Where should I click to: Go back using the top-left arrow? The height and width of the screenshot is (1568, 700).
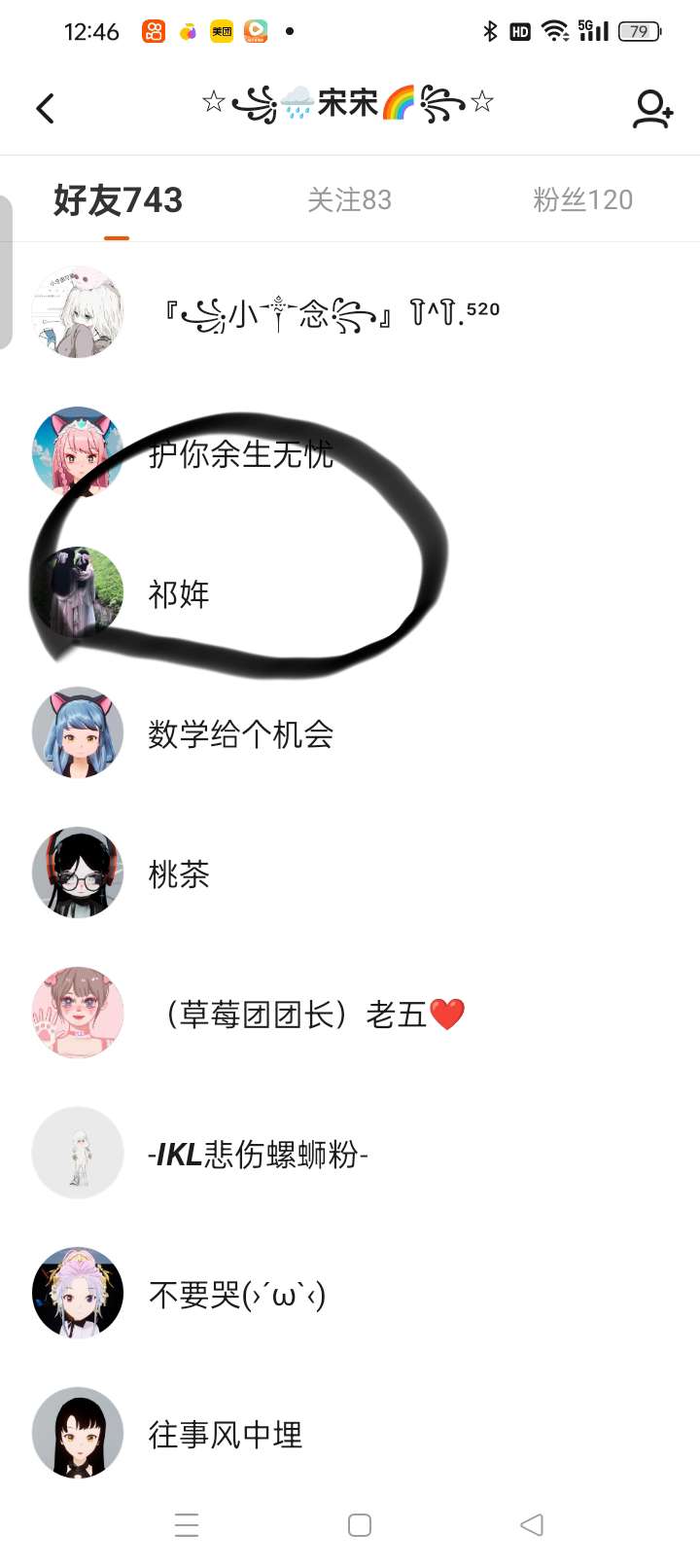[x=45, y=108]
